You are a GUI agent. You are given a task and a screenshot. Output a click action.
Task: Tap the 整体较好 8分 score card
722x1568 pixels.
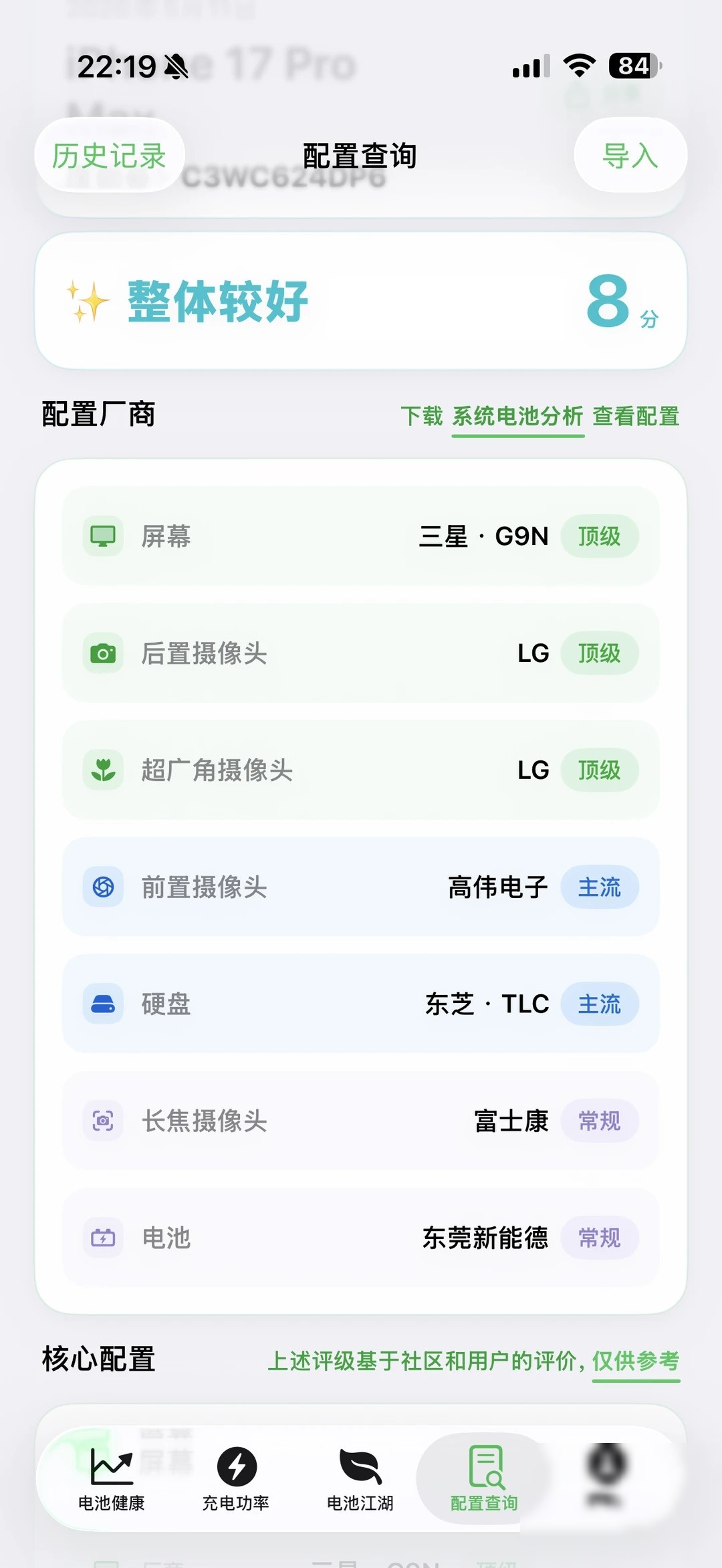click(x=361, y=301)
